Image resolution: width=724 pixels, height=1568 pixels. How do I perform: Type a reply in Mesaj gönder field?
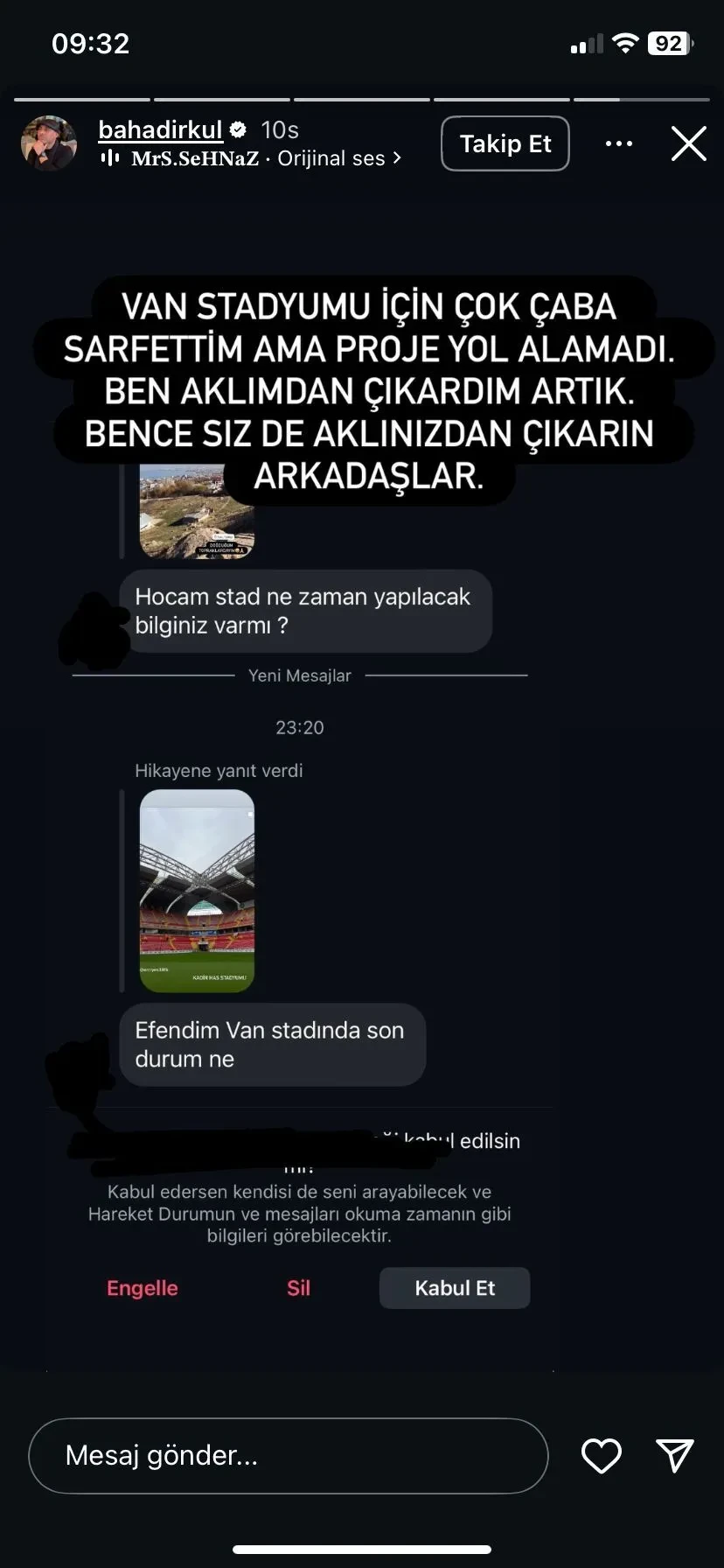(x=289, y=1455)
